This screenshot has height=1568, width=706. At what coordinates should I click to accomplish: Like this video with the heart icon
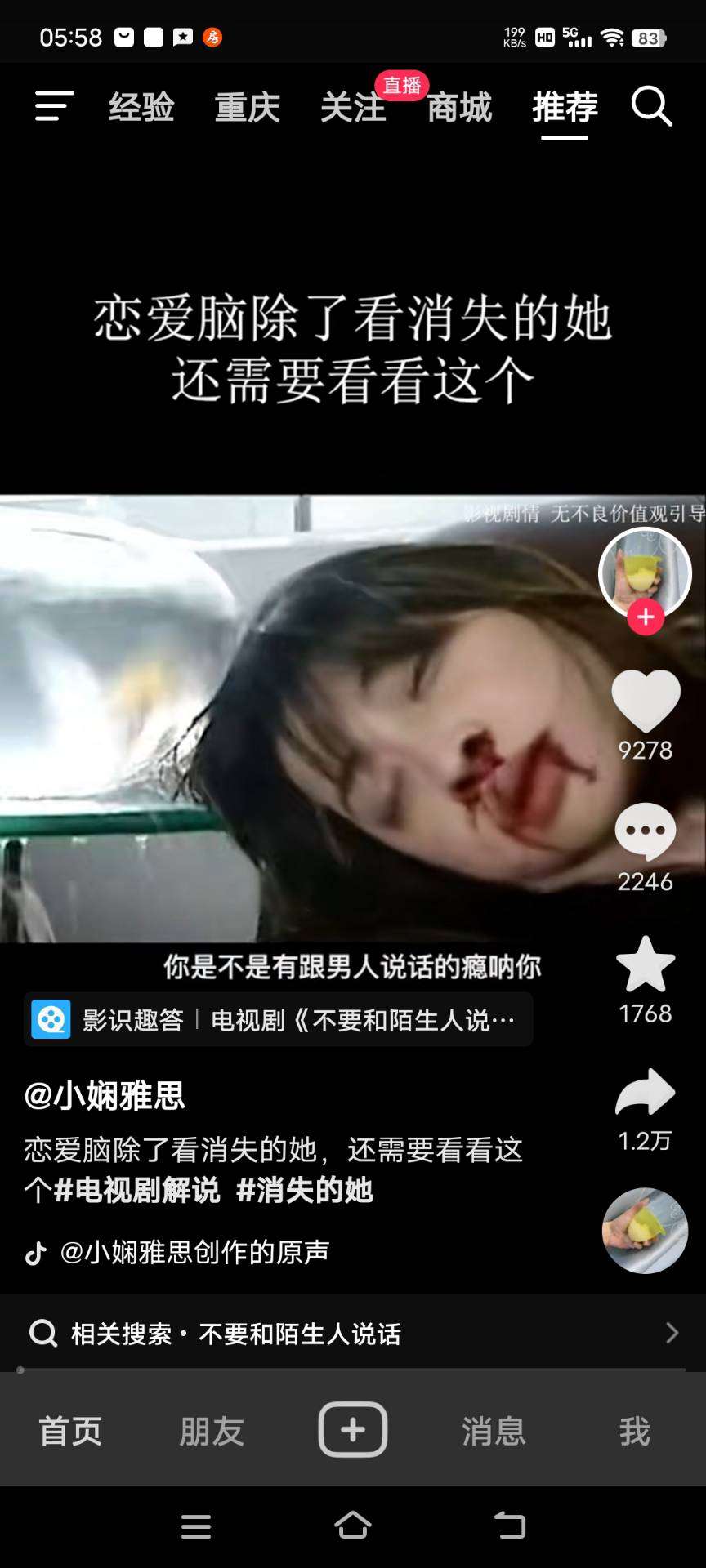coord(646,701)
